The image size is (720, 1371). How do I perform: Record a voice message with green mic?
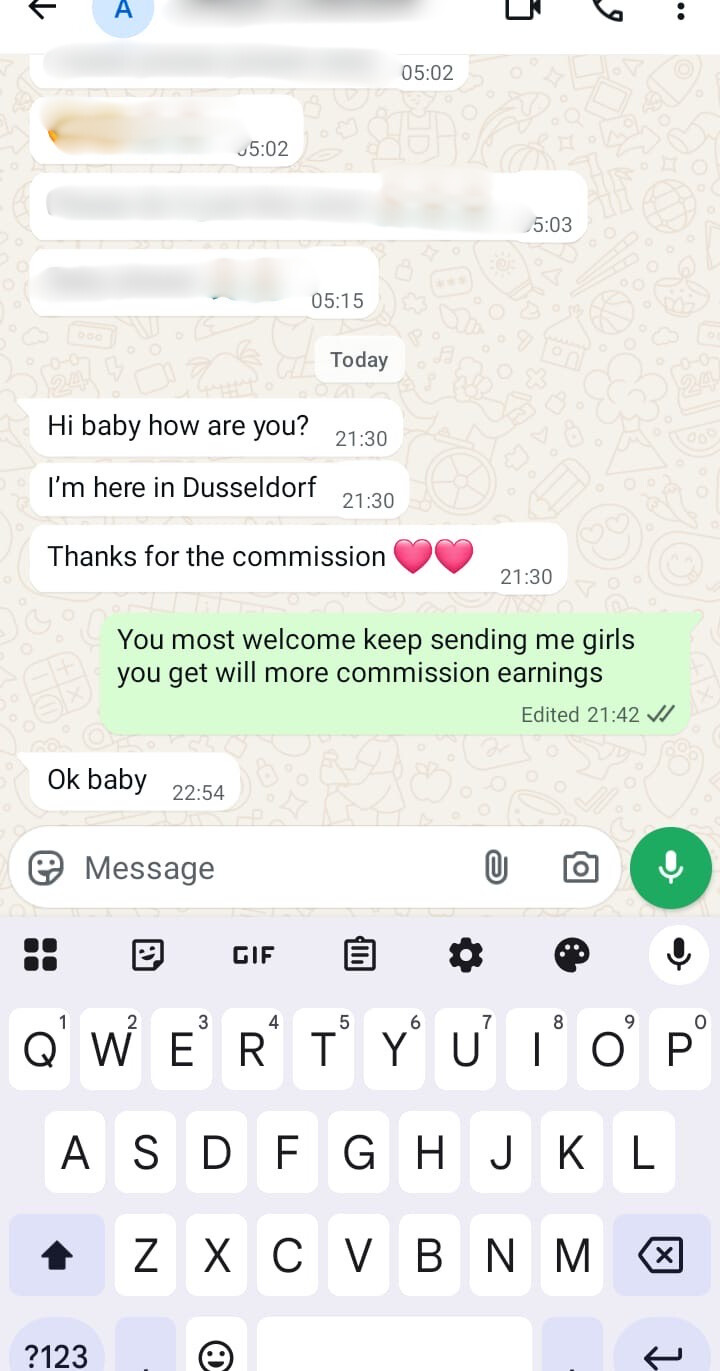click(670, 867)
